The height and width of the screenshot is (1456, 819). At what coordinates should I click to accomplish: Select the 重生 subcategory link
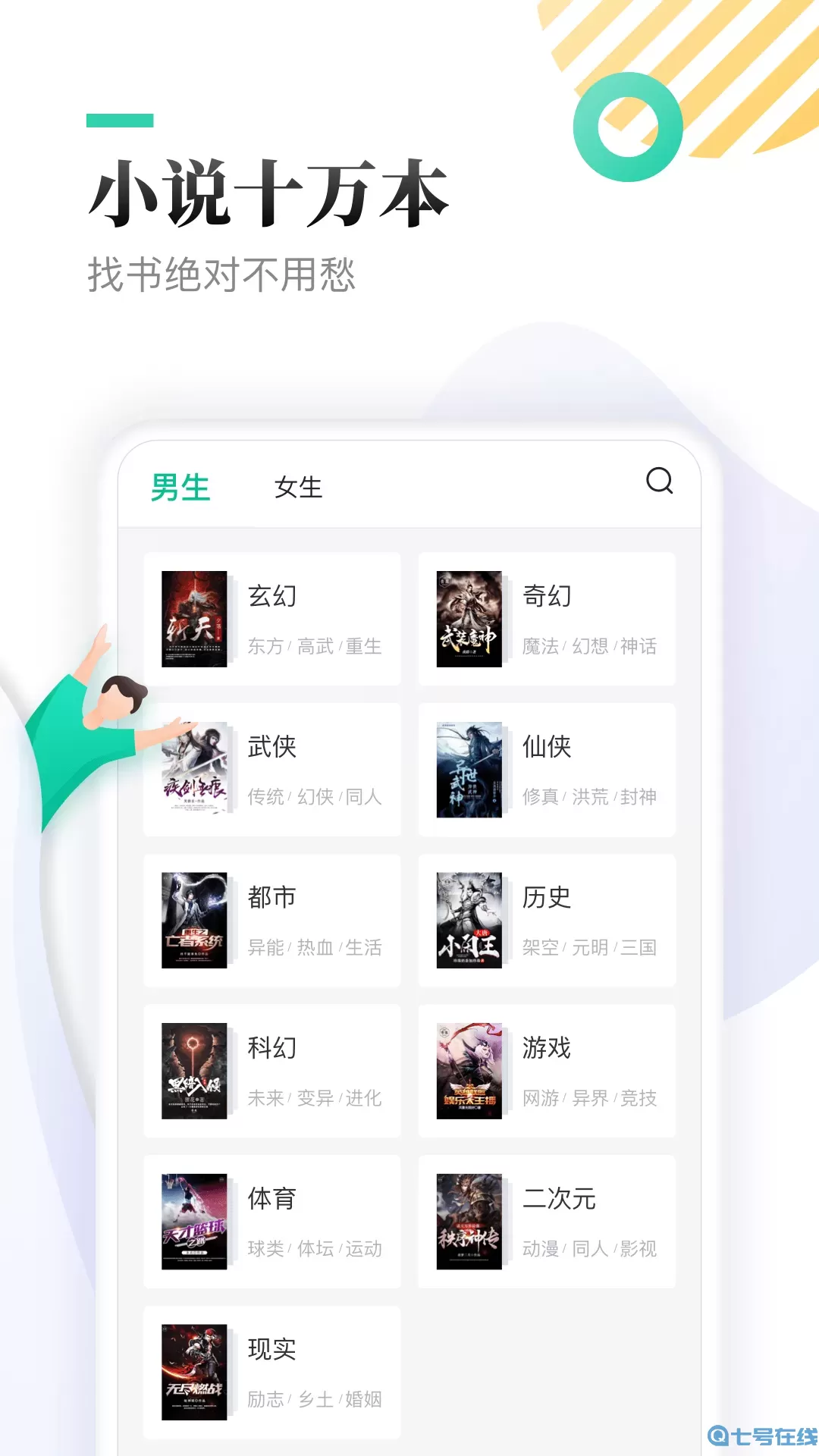pos(364,647)
